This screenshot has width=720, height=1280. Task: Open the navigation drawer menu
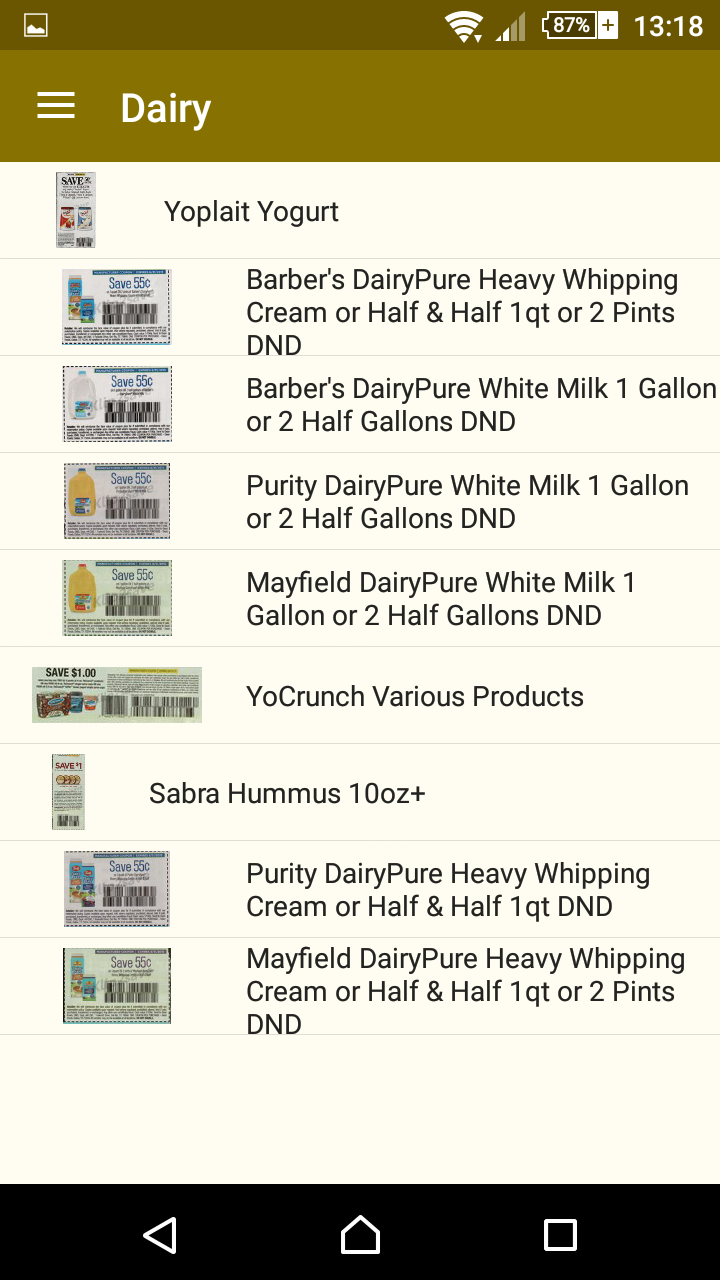[x=56, y=107]
